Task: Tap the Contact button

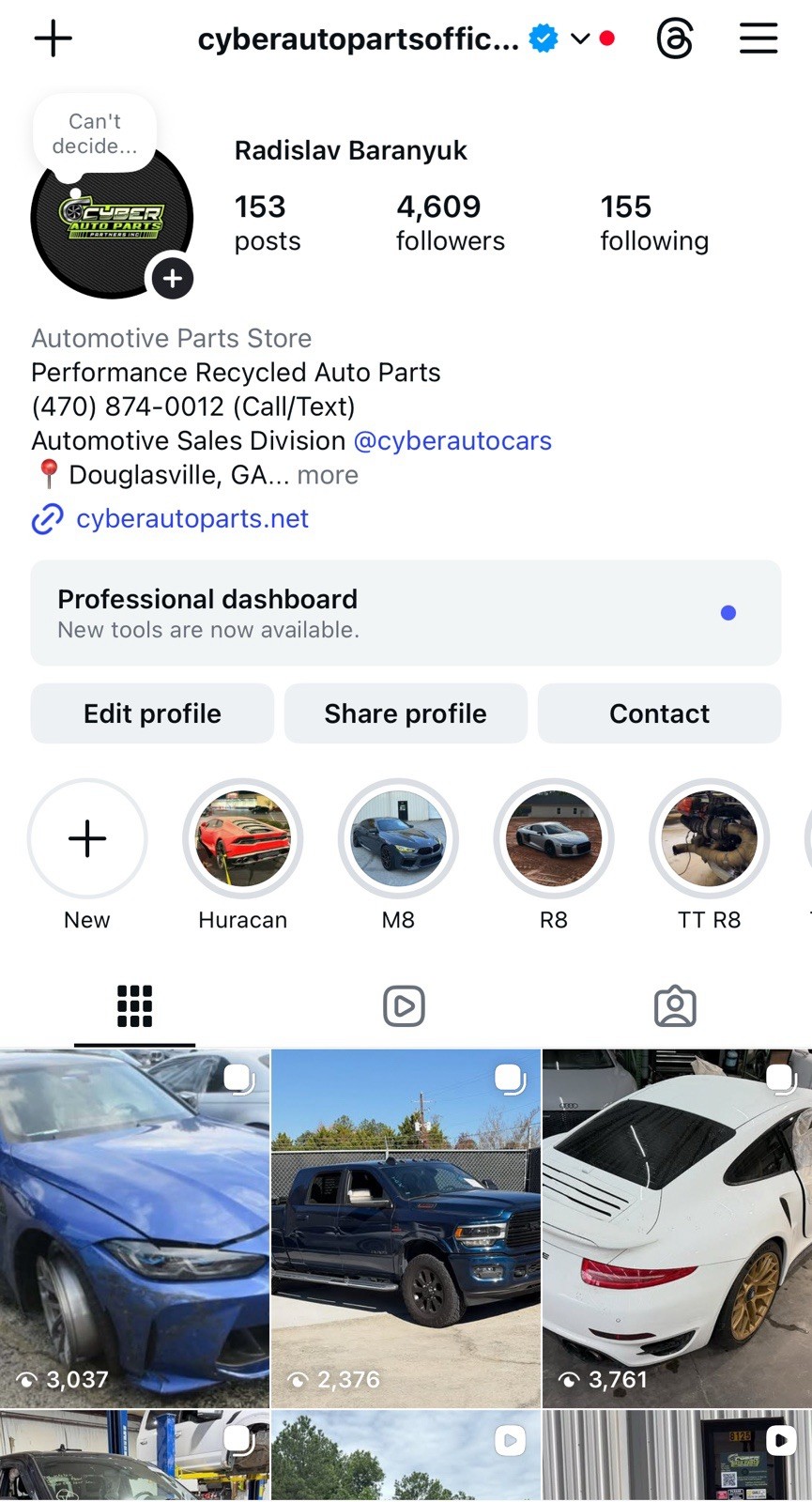Action: point(659,713)
